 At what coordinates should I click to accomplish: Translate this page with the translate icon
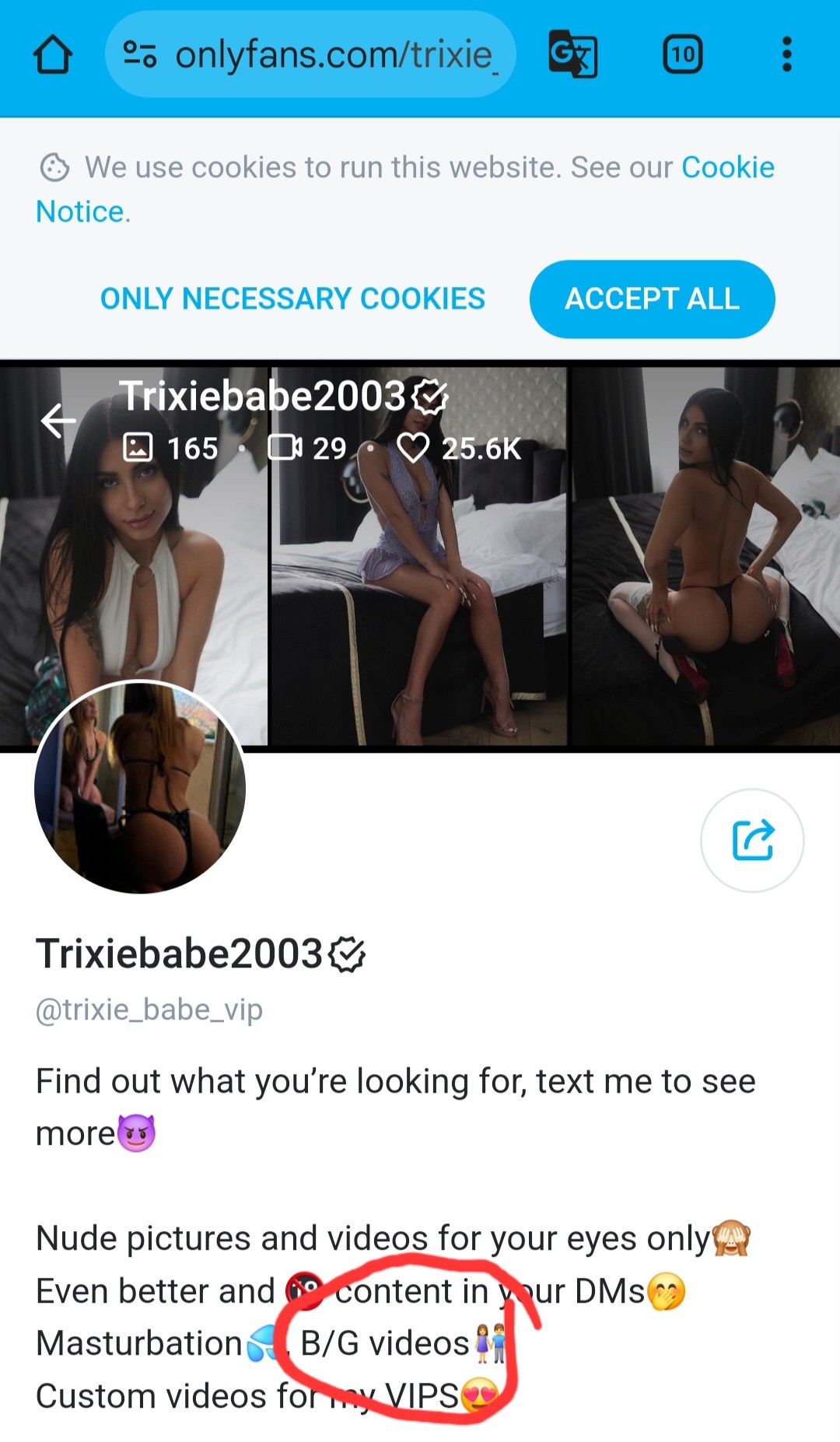pos(573,54)
